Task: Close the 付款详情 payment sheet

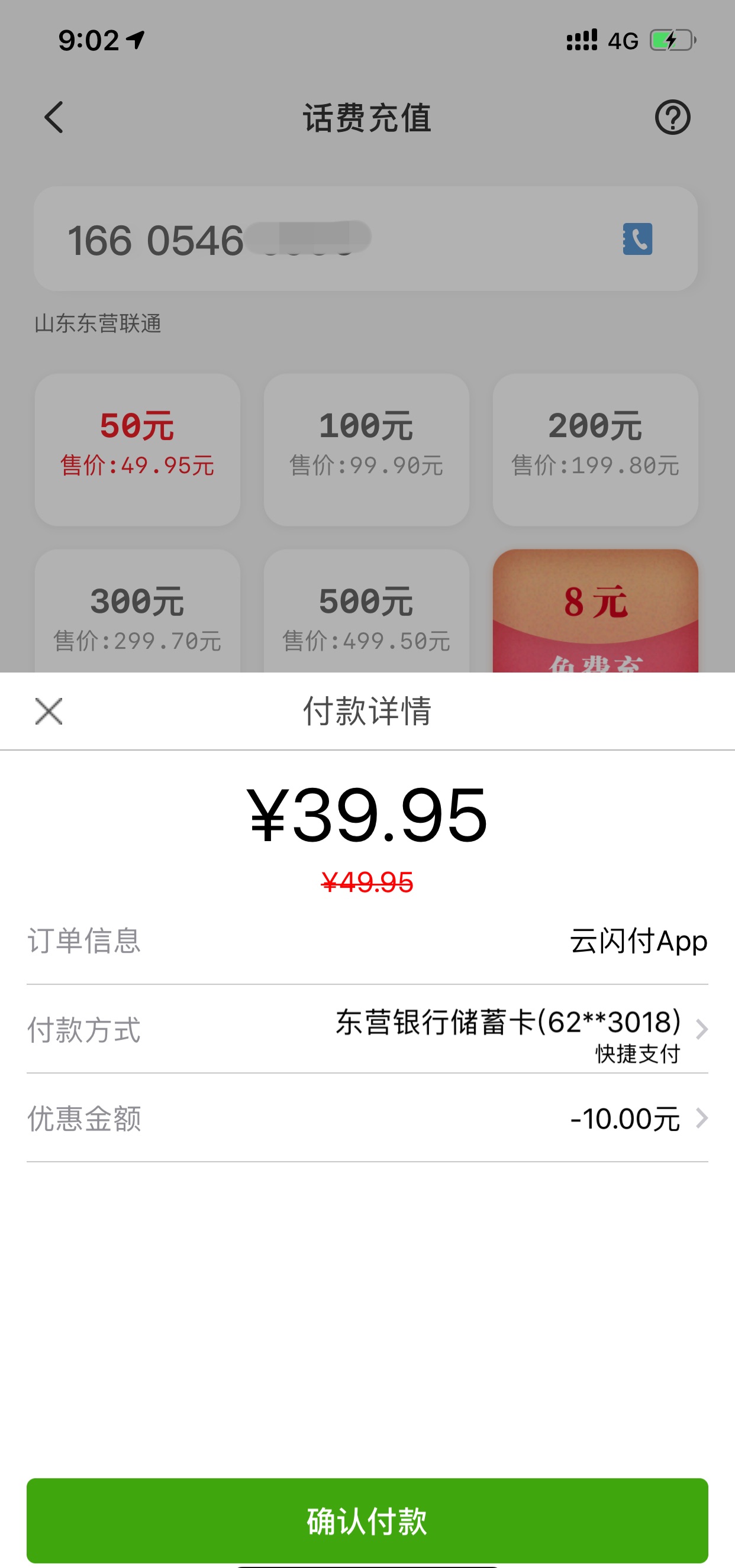Action: [49, 711]
